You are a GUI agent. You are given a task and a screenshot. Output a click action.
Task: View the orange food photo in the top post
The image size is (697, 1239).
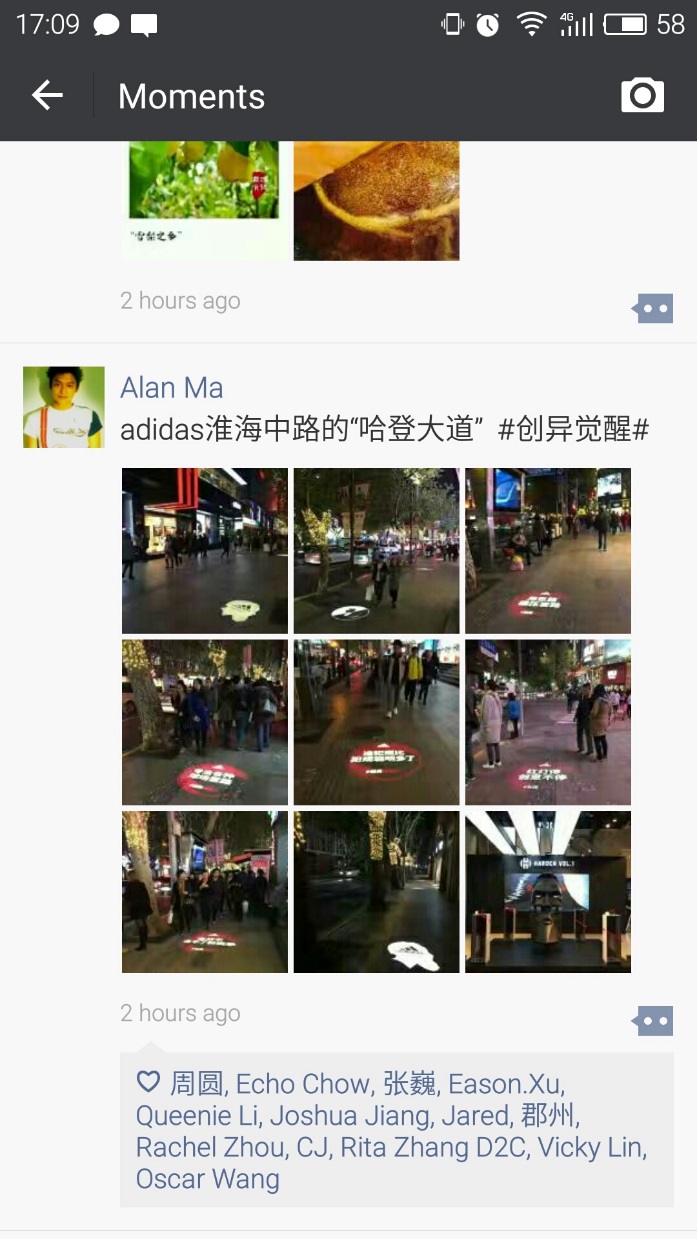pyautogui.click(x=377, y=200)
